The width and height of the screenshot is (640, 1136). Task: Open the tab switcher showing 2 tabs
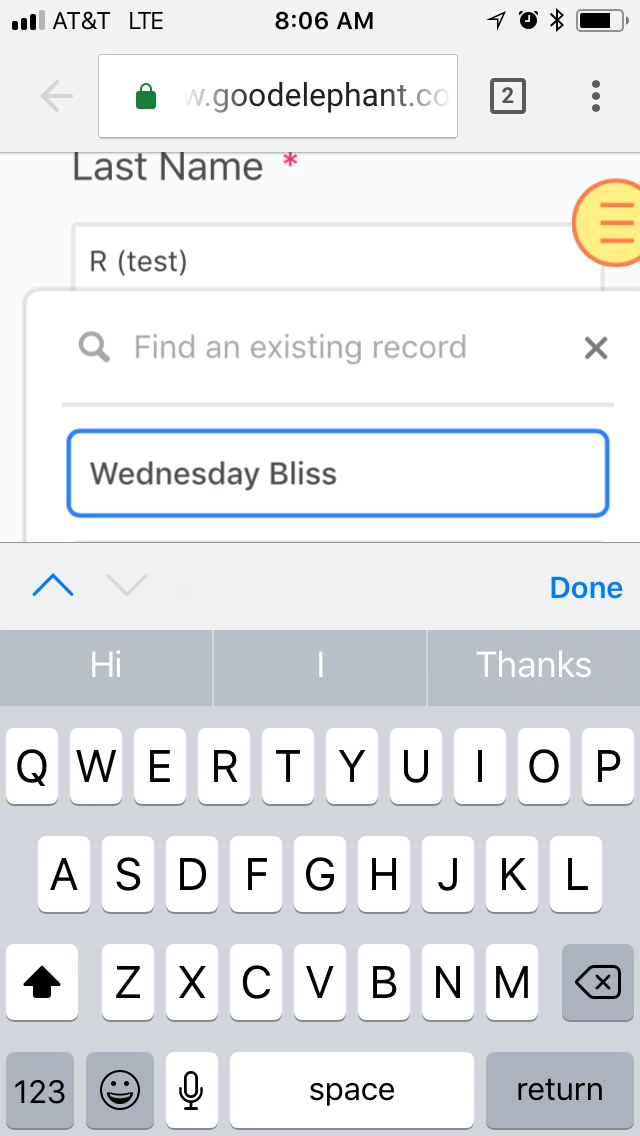pos(507,96)
